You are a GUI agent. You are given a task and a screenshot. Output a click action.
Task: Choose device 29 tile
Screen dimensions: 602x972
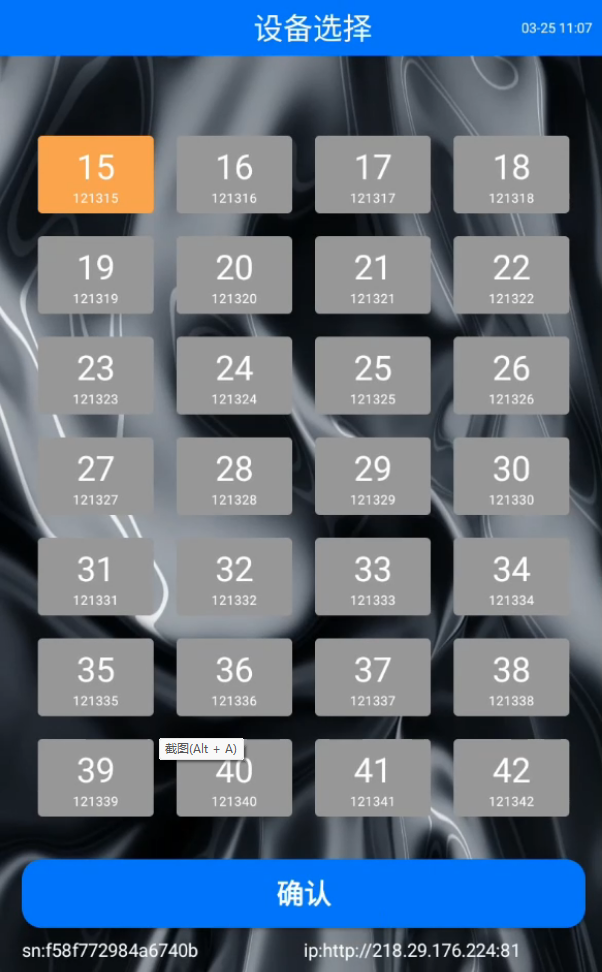(372, 476)
